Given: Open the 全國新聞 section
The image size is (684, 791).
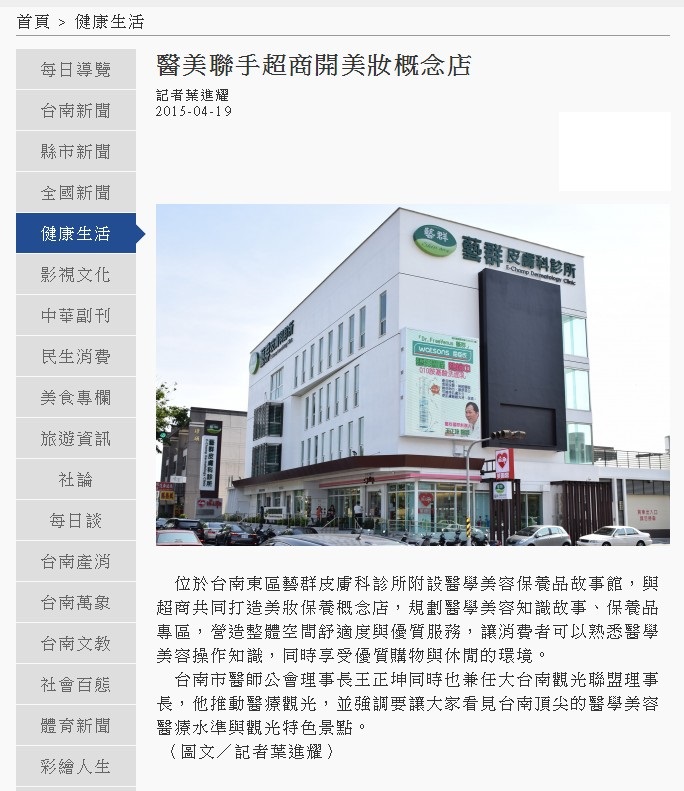Looking at the screenshot, I should point(76,192).
